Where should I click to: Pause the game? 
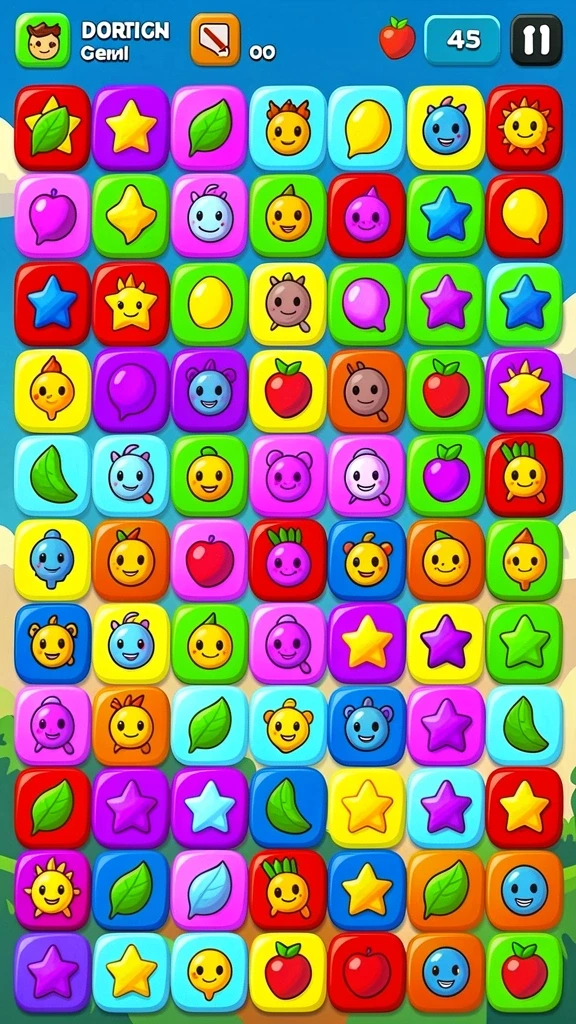[x=536, y=40]
